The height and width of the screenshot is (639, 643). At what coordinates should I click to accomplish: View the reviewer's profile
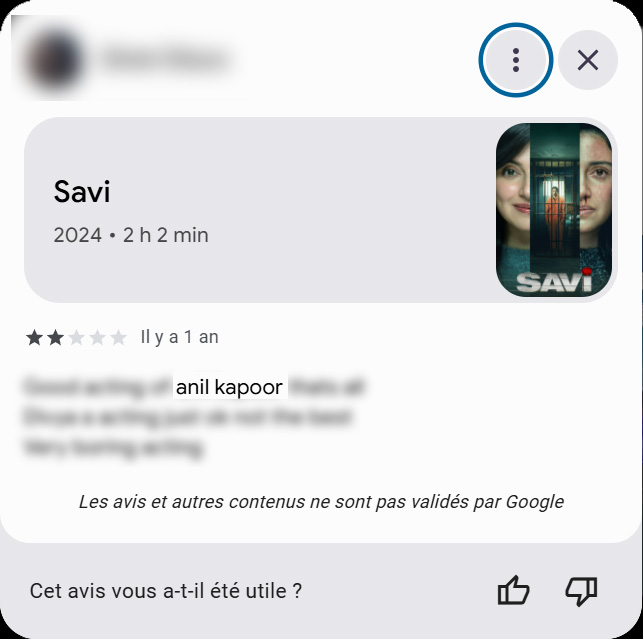(50, 58)
